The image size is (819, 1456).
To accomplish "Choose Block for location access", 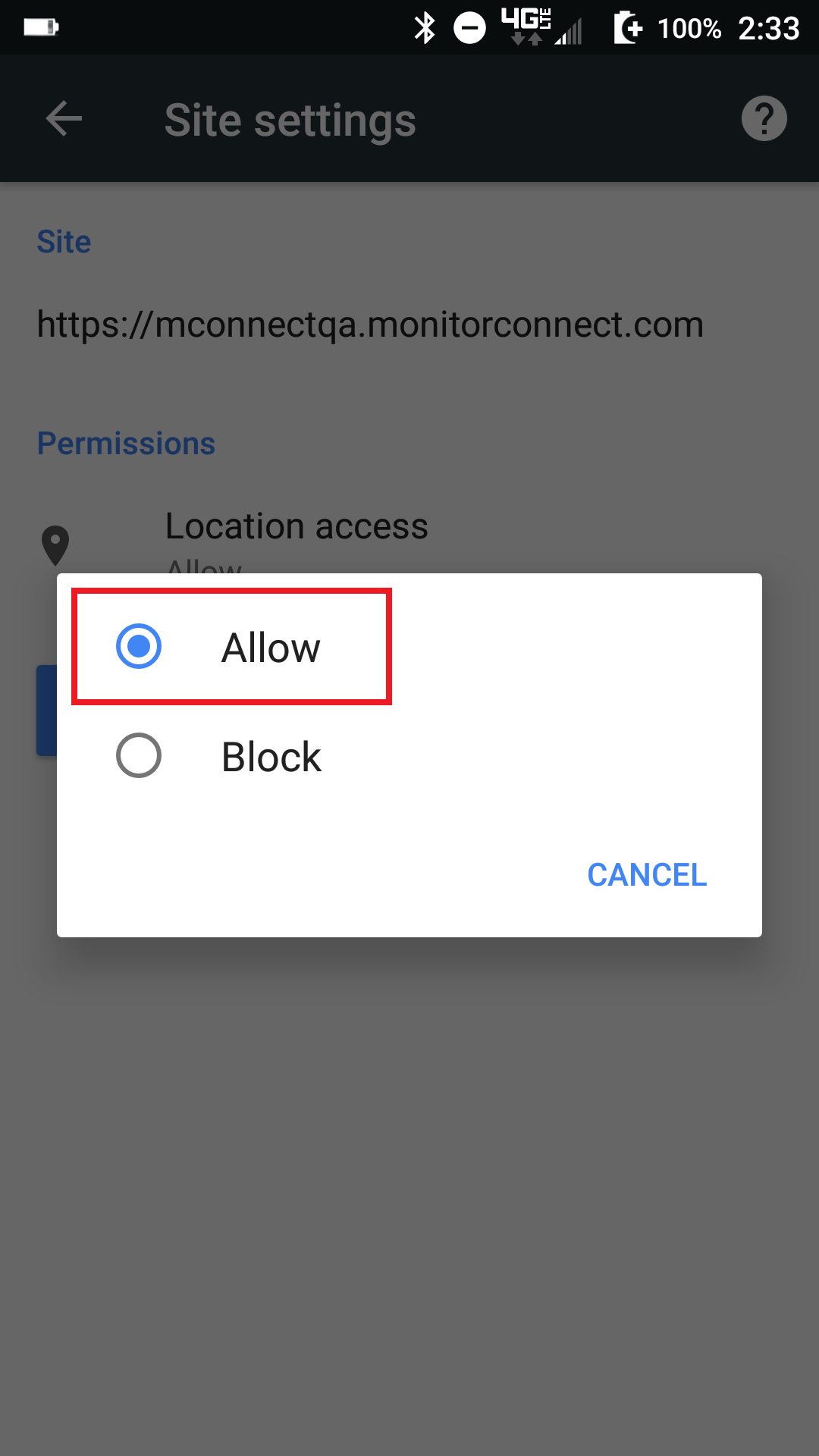I will (x=140, y=756).
